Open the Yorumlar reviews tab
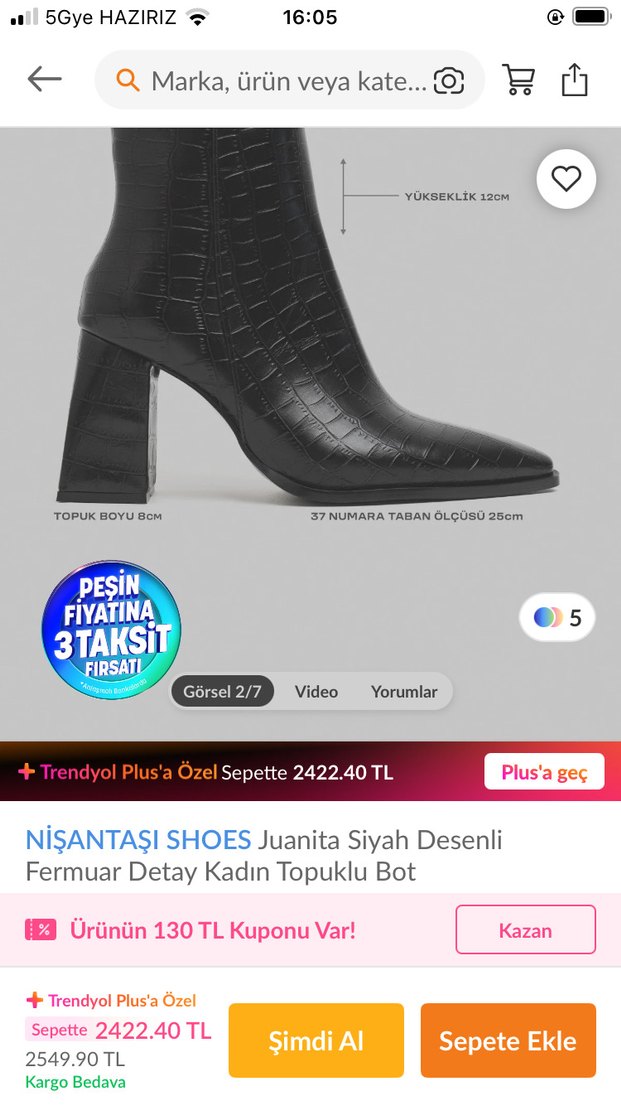 (x=404, y=692)
